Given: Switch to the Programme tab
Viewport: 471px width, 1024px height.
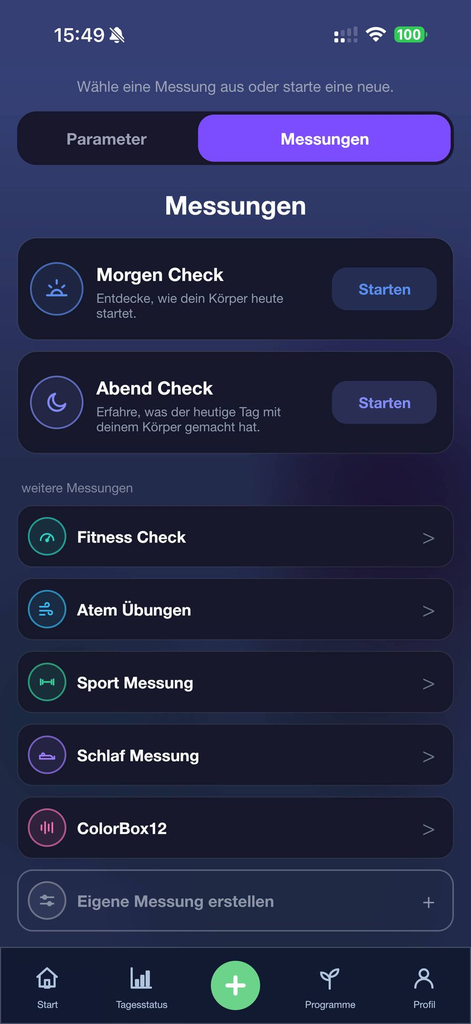Looking at the screenshot, I should click(330, 987).
